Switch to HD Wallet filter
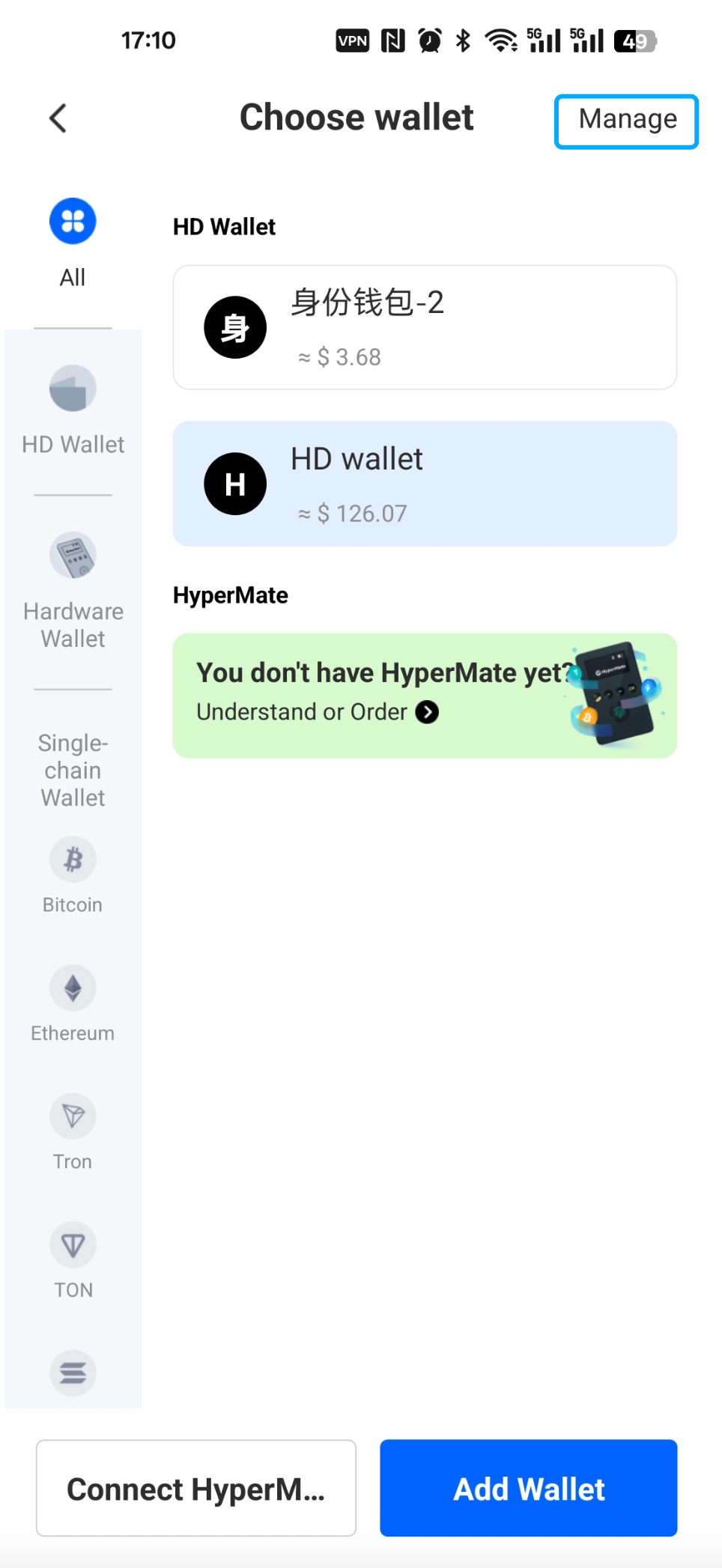This screenshot has width=722, height=1568. (73, 409)
